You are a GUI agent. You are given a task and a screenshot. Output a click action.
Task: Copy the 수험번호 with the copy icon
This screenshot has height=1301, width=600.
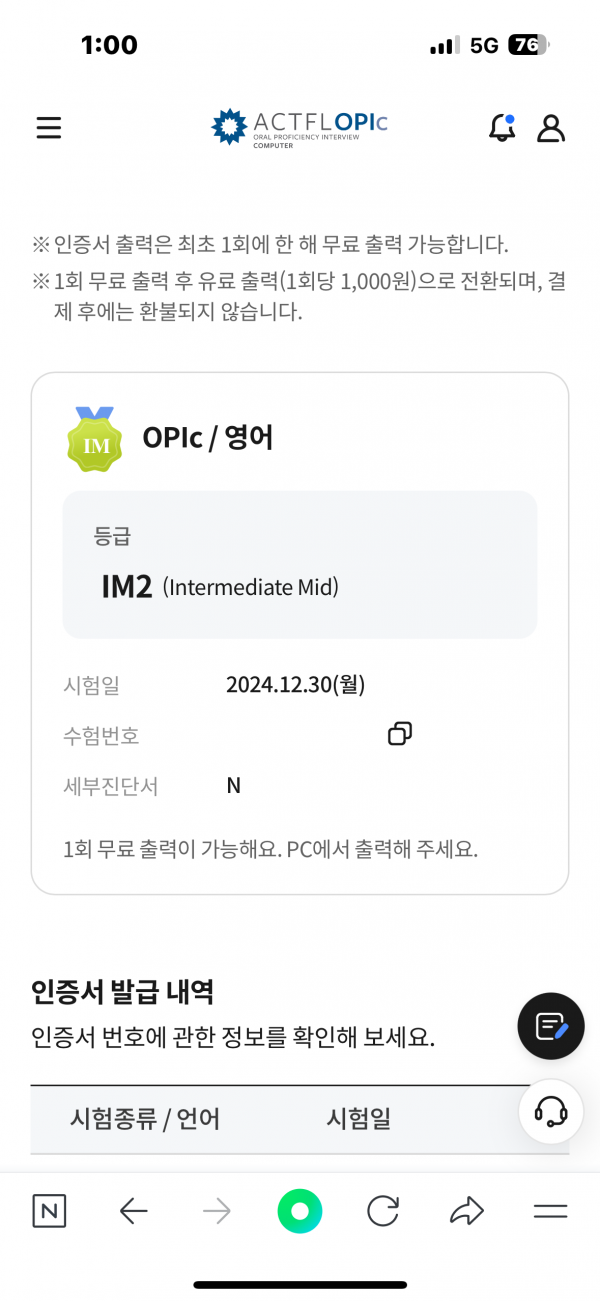[400, 734]
